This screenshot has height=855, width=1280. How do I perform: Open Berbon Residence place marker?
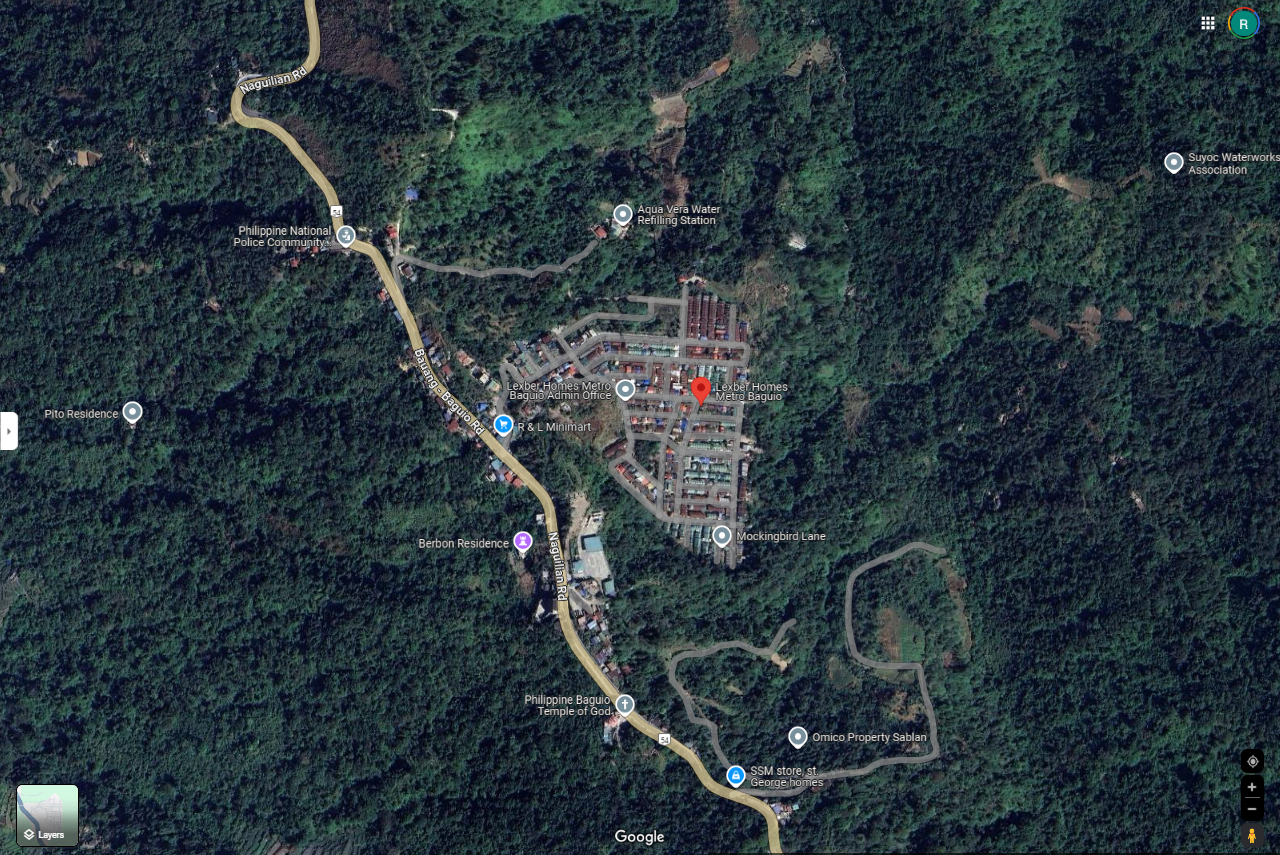(522, 541)
